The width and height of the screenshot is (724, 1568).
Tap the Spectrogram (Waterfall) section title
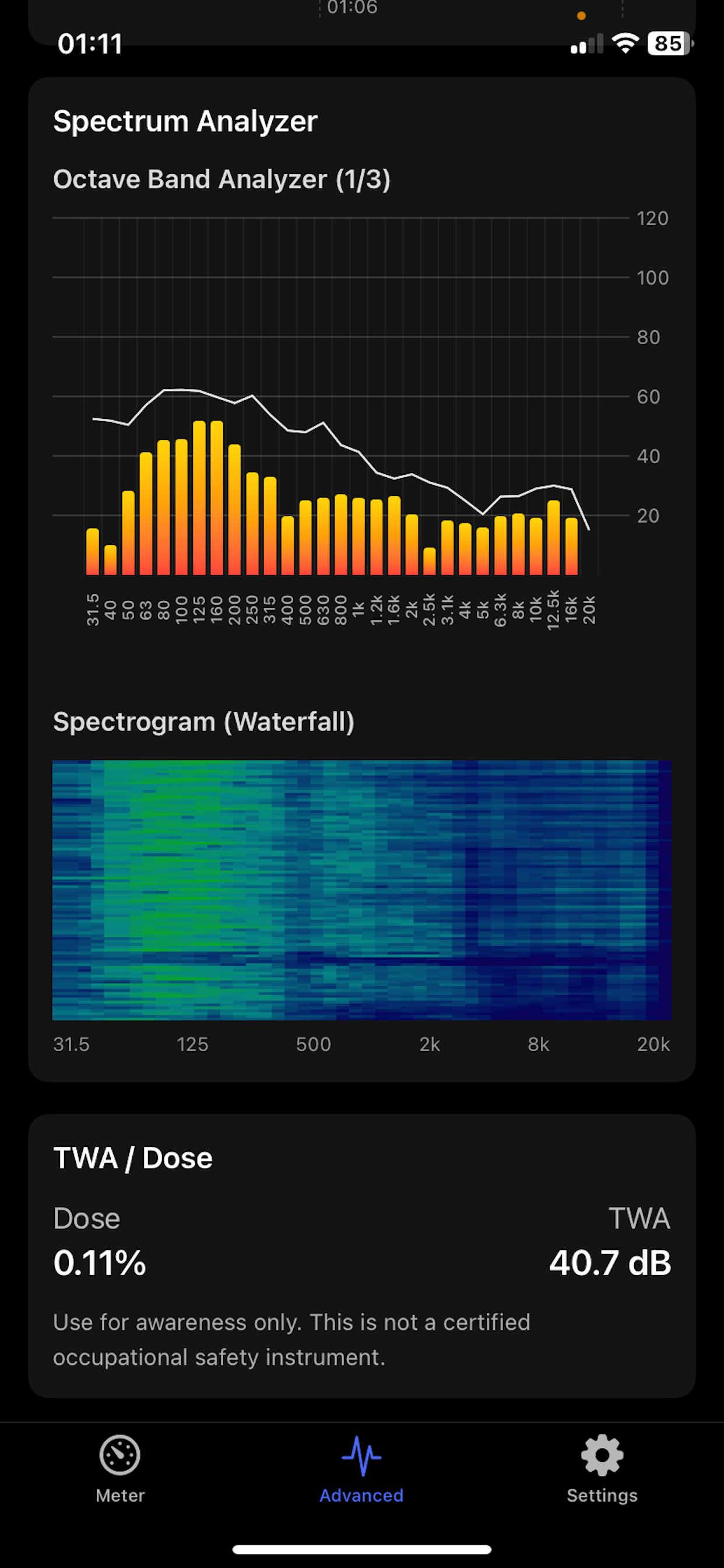(x=205, y=724)
